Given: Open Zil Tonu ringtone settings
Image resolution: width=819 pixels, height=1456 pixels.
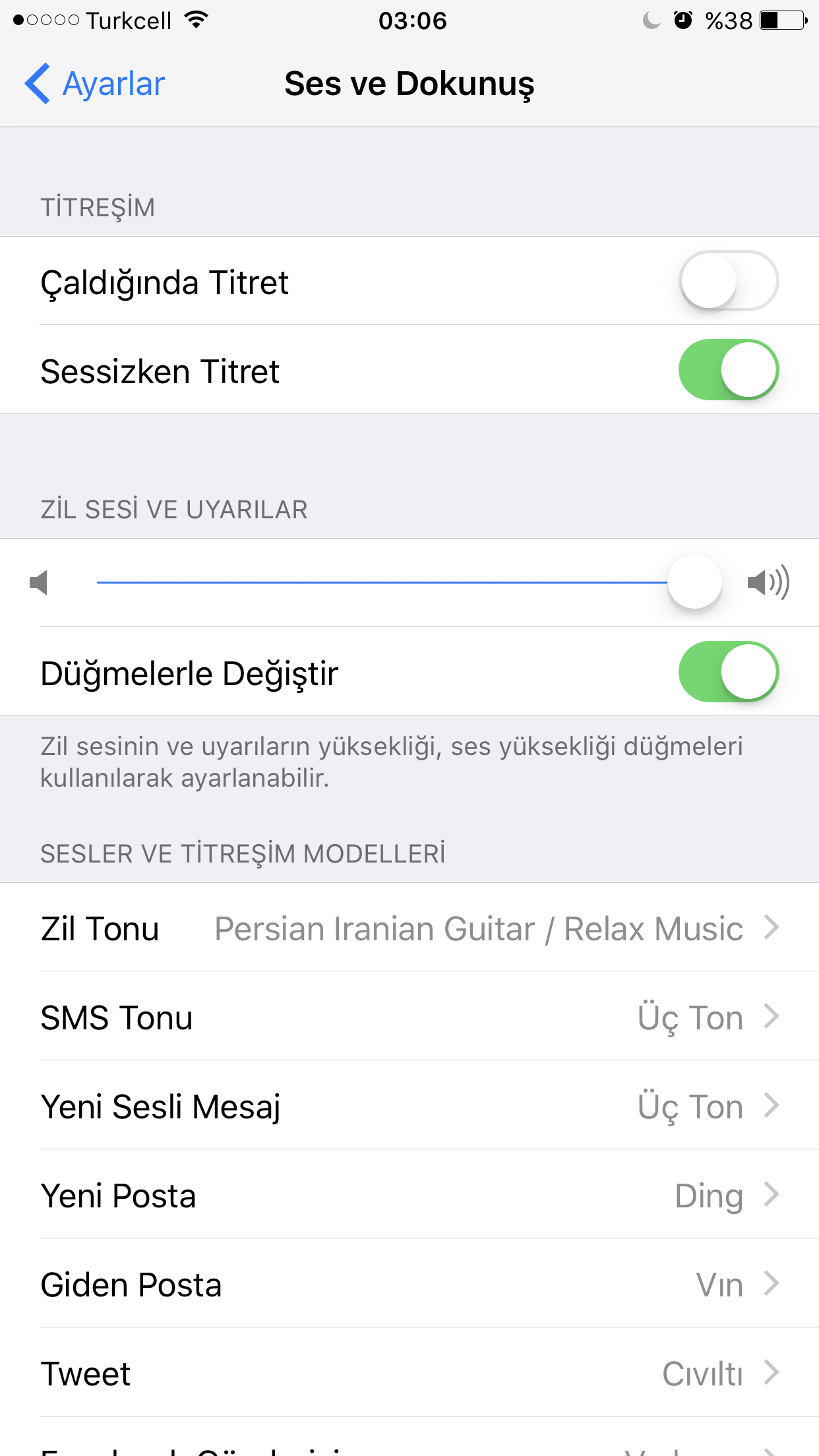Looking at the screenshot, I should tap(409, 927).
